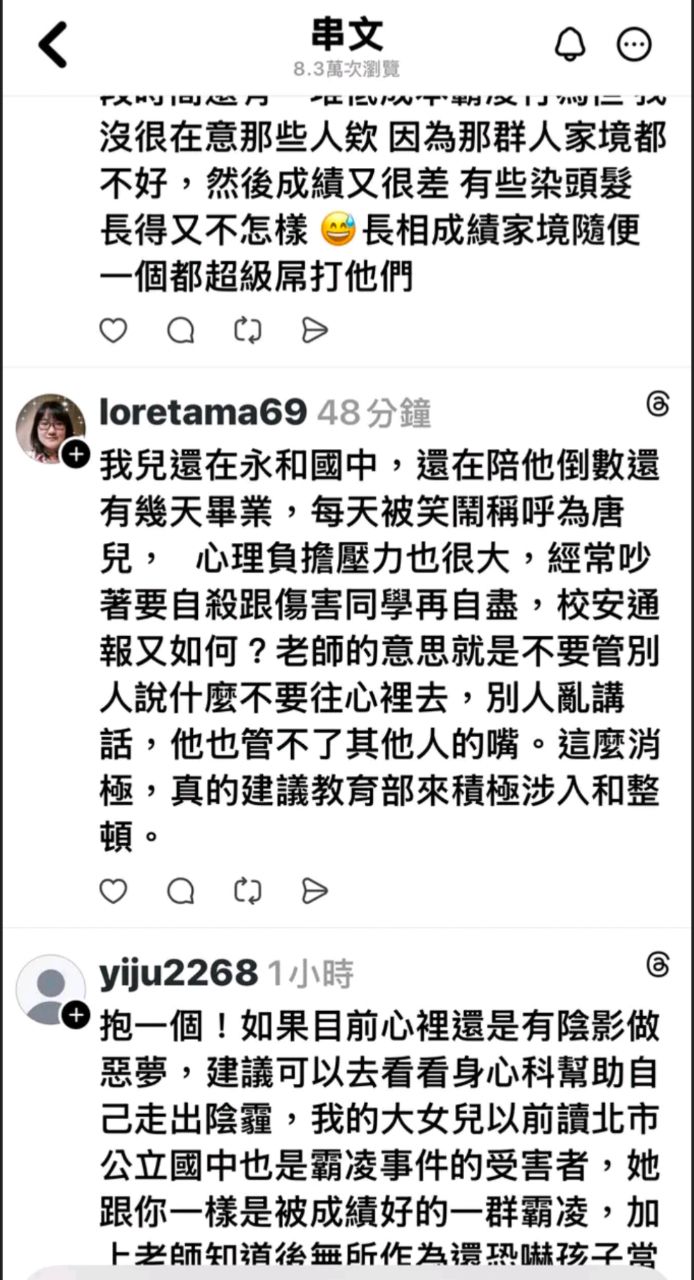Tap the Threads icon on yiju2268's reply

[658, 965]
